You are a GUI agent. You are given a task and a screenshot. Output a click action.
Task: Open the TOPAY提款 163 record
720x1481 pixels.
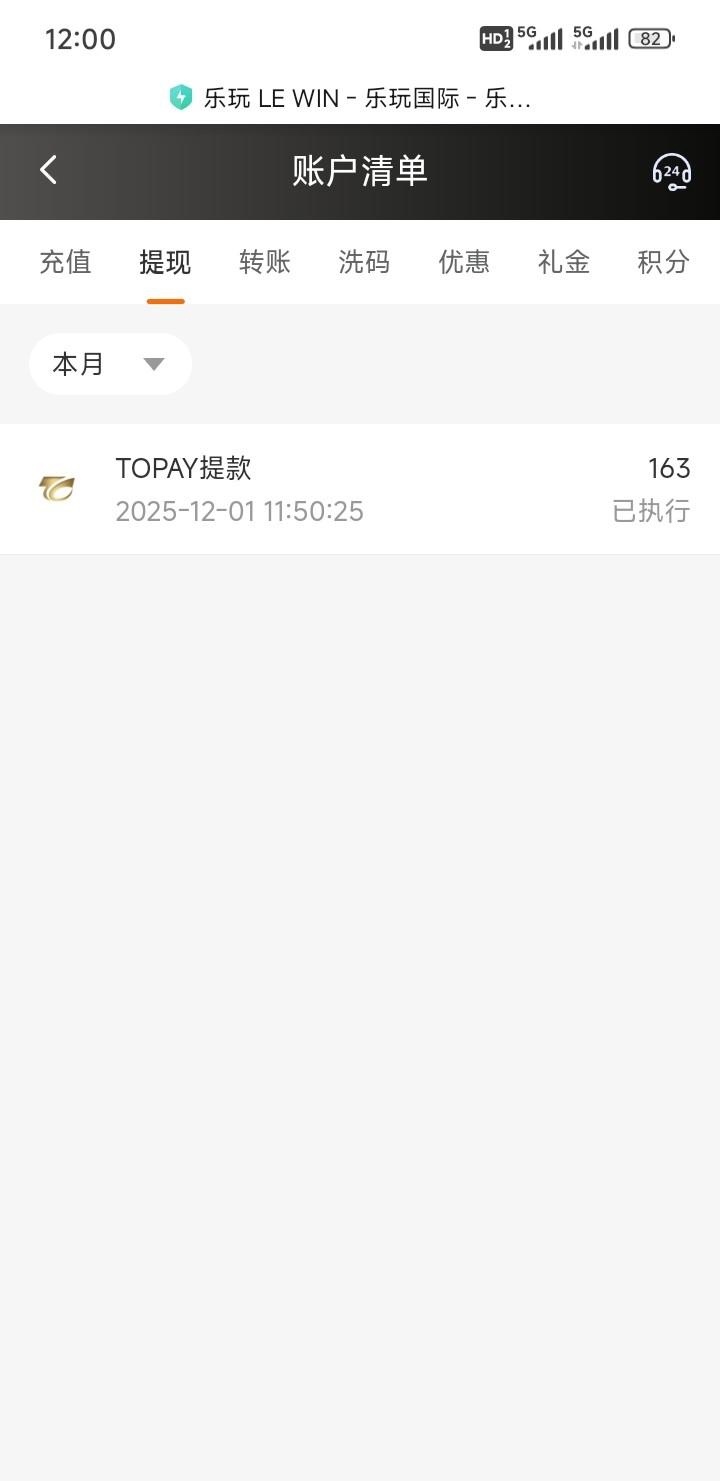coord(360,489)
